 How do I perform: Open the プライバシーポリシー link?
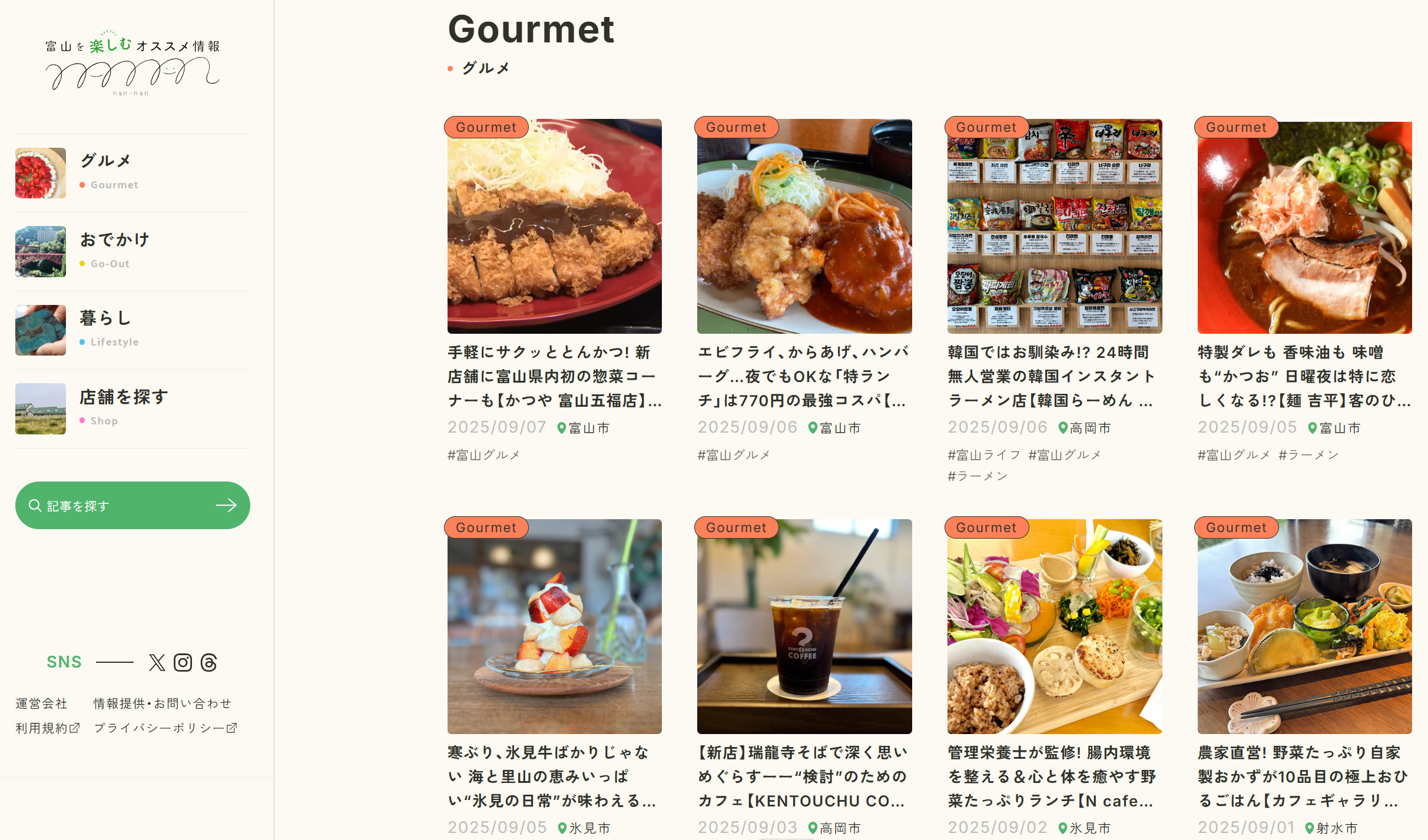coord(165,728)
